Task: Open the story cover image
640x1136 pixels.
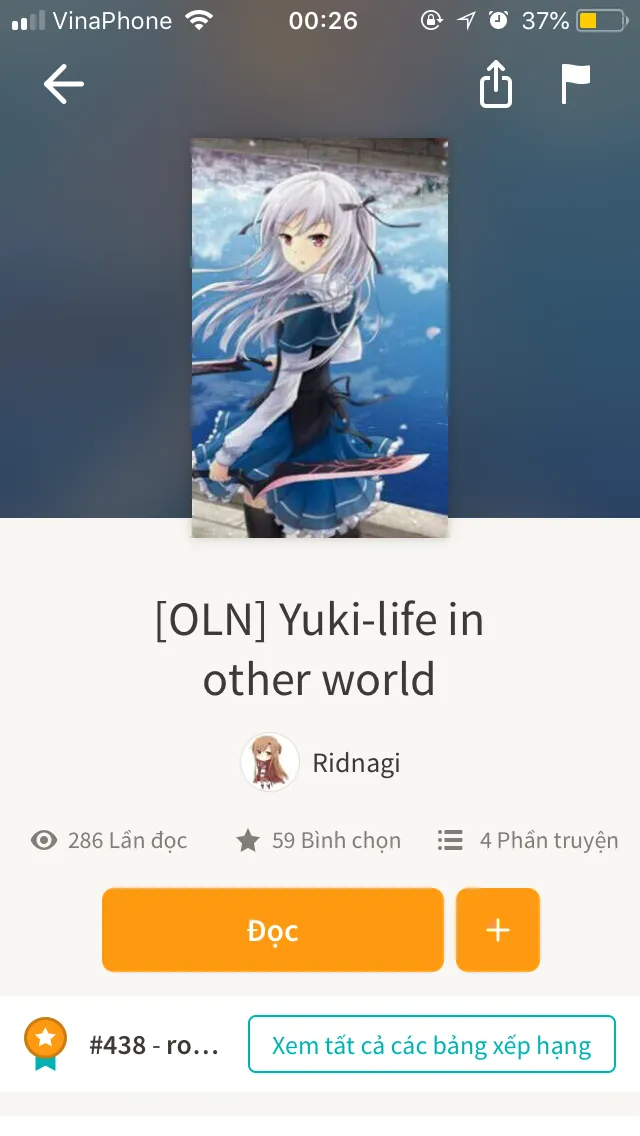Action: (x=320, y=337)
